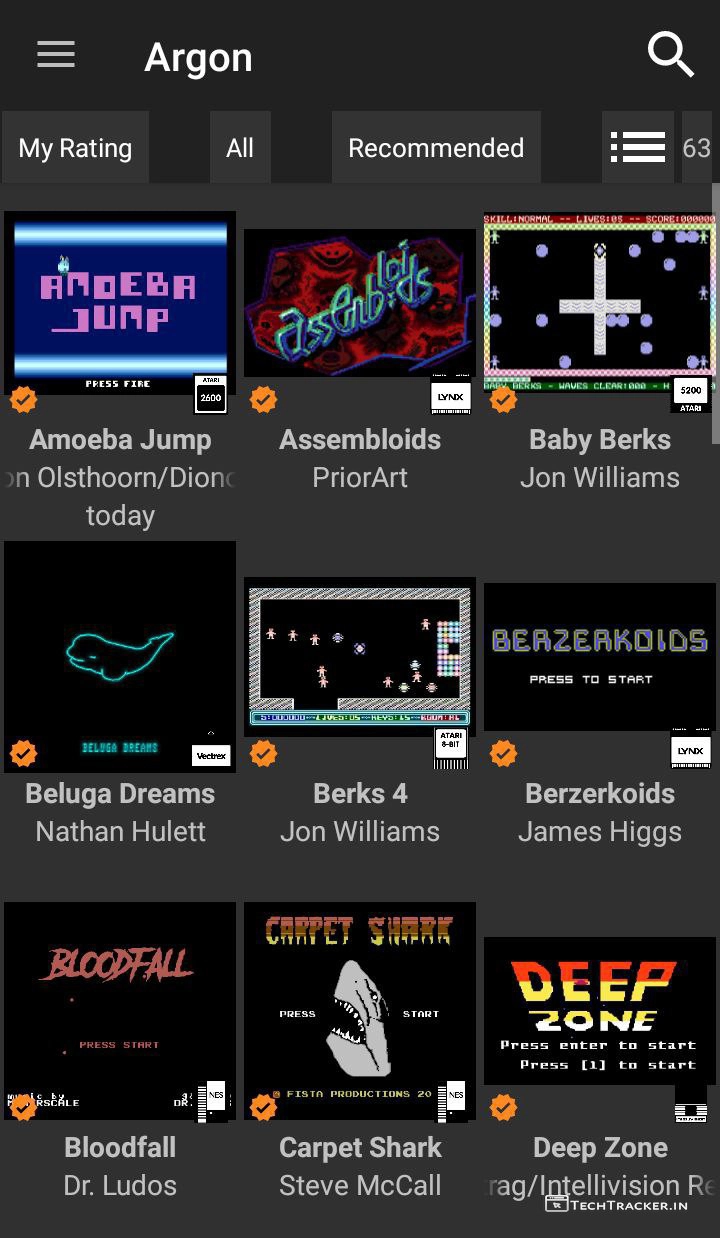Open Beluga Dreams by Nathan Hulett
This screenshot has height=1238, width=720.
120,657
